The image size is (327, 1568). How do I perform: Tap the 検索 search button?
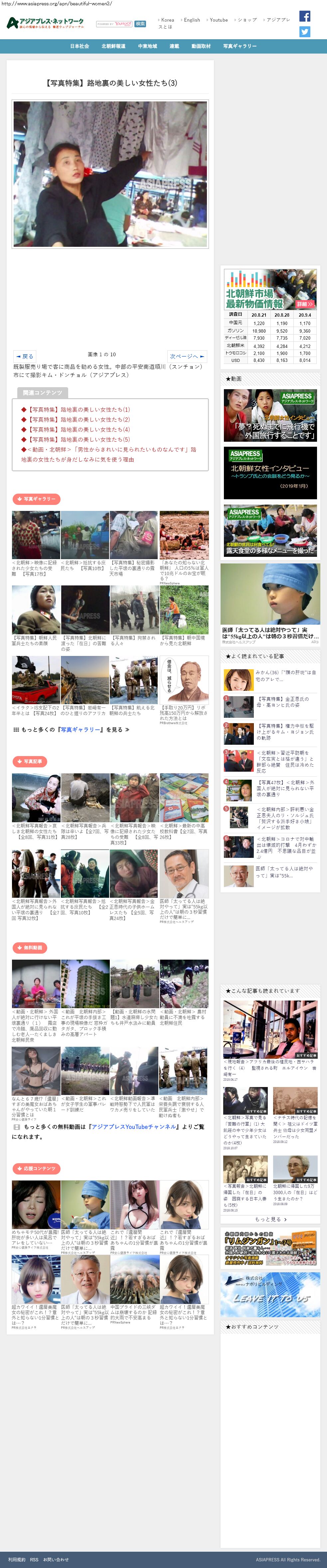(140, 24)
